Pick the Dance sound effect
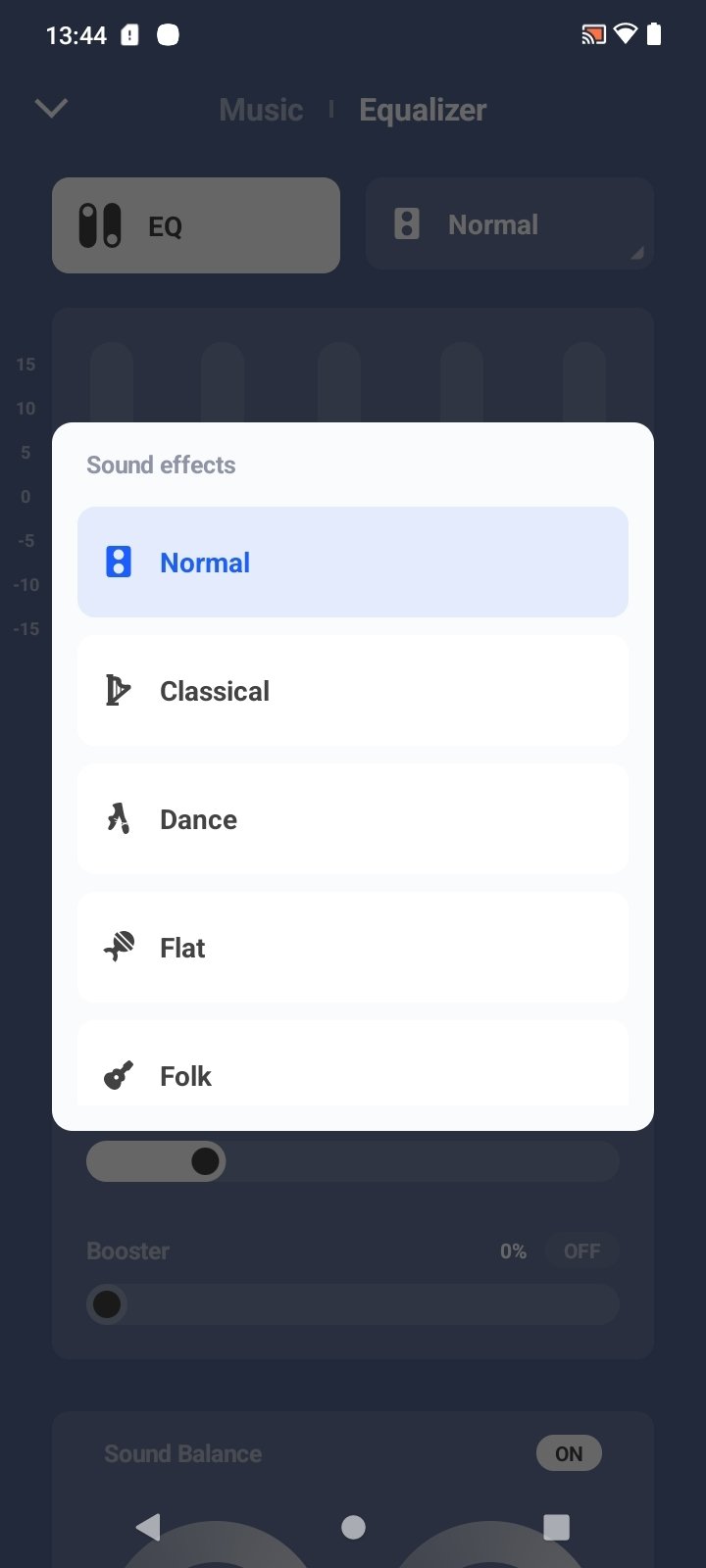The width and height of the screenshot is (706, 1568). tap(353, 819)
